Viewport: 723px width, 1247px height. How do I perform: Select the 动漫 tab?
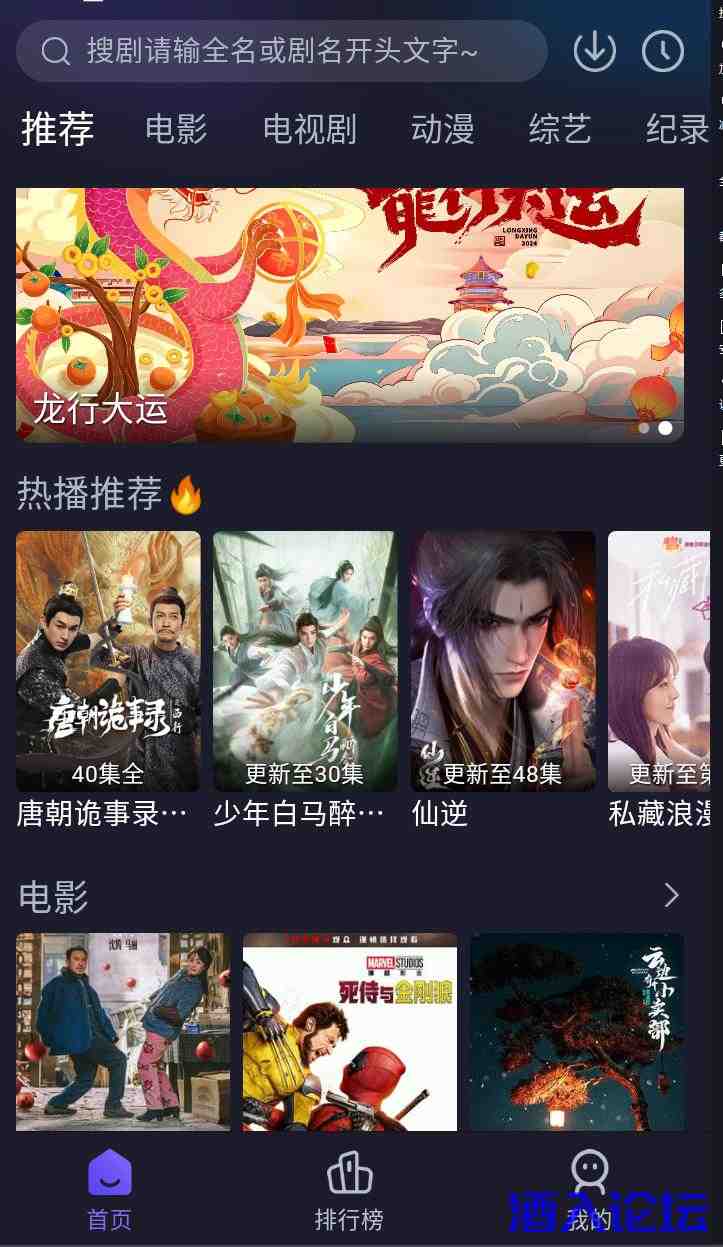pyautogui.click(x=442, y=129)
